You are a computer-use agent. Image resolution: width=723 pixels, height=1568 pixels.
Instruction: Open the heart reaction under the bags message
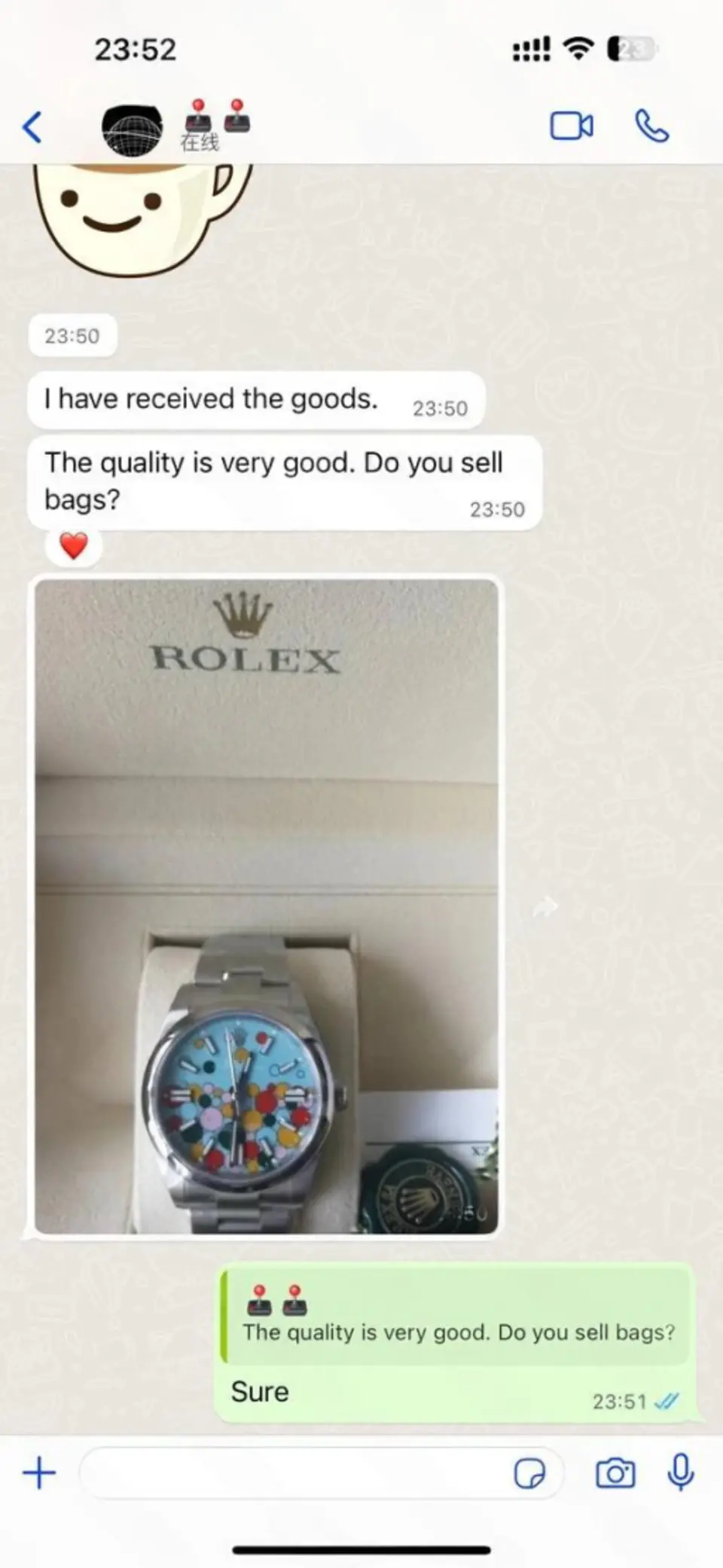click(73, 546)
